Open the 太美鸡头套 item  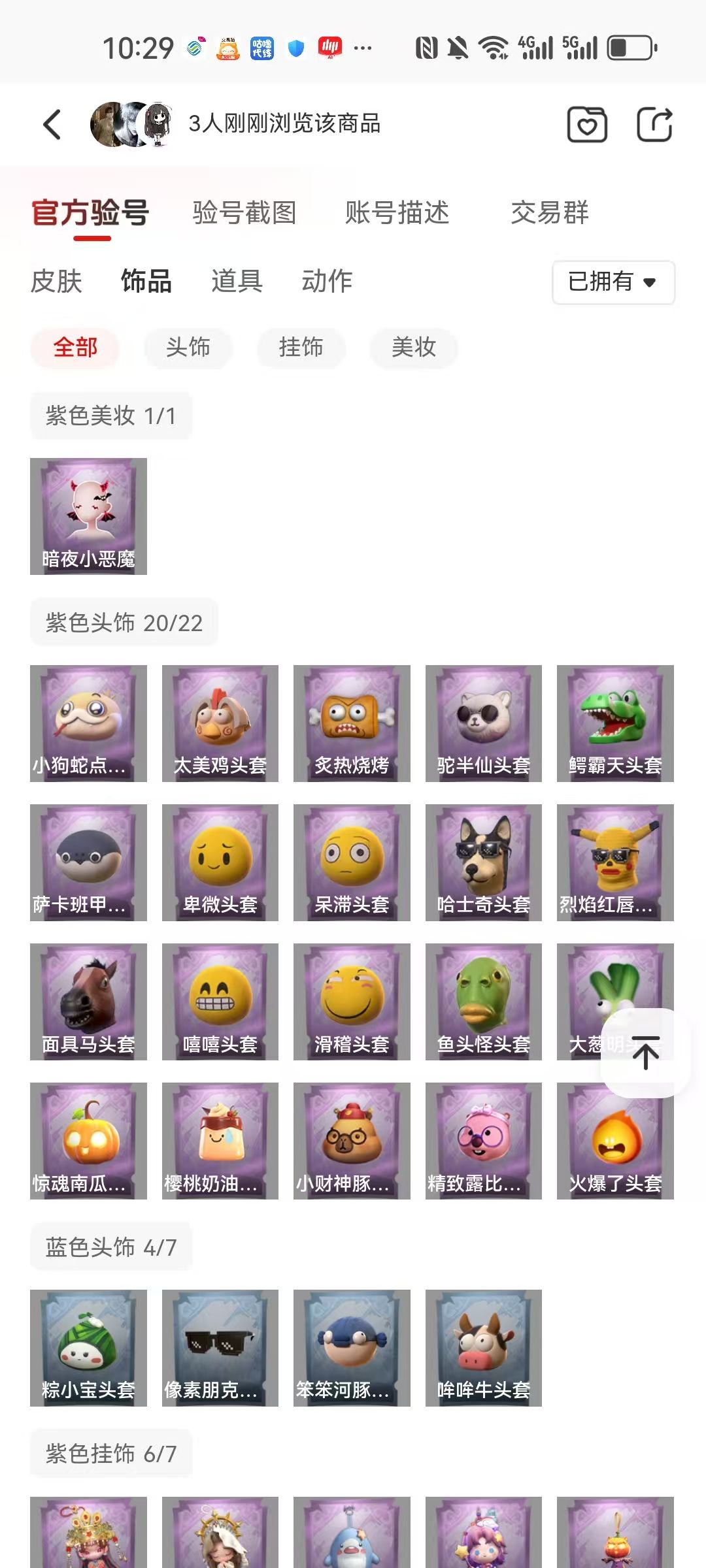pos(220,723)
